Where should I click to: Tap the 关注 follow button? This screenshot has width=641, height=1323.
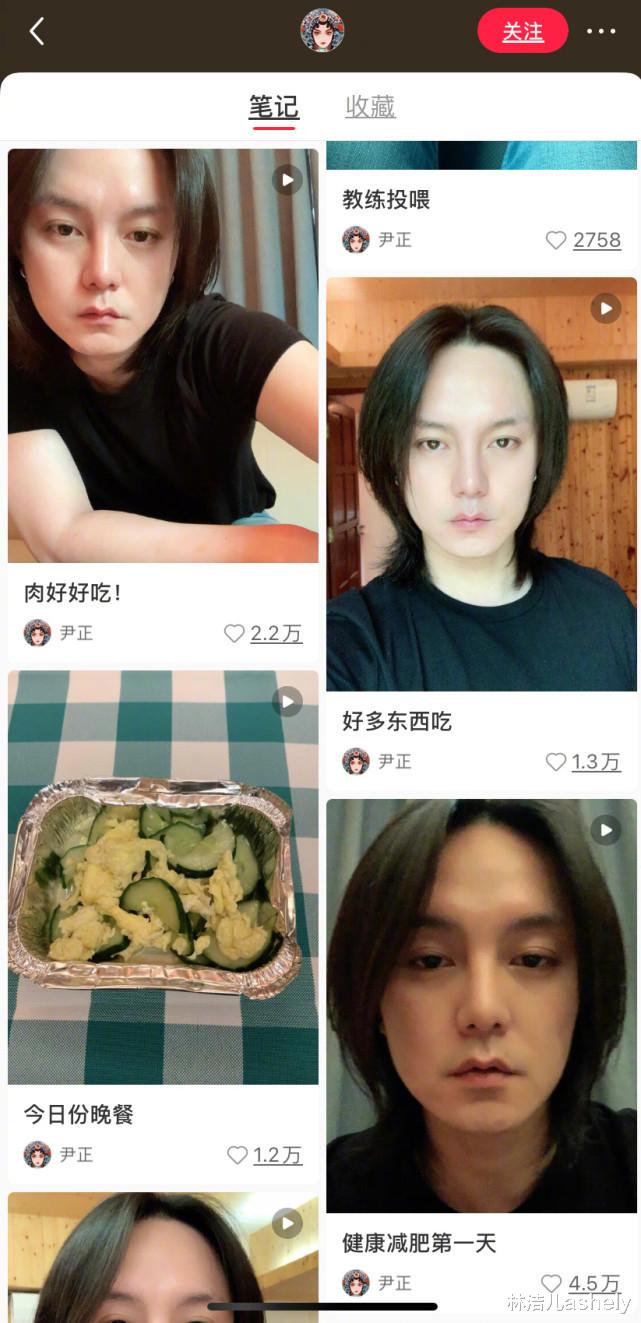(x=522, y=31)
